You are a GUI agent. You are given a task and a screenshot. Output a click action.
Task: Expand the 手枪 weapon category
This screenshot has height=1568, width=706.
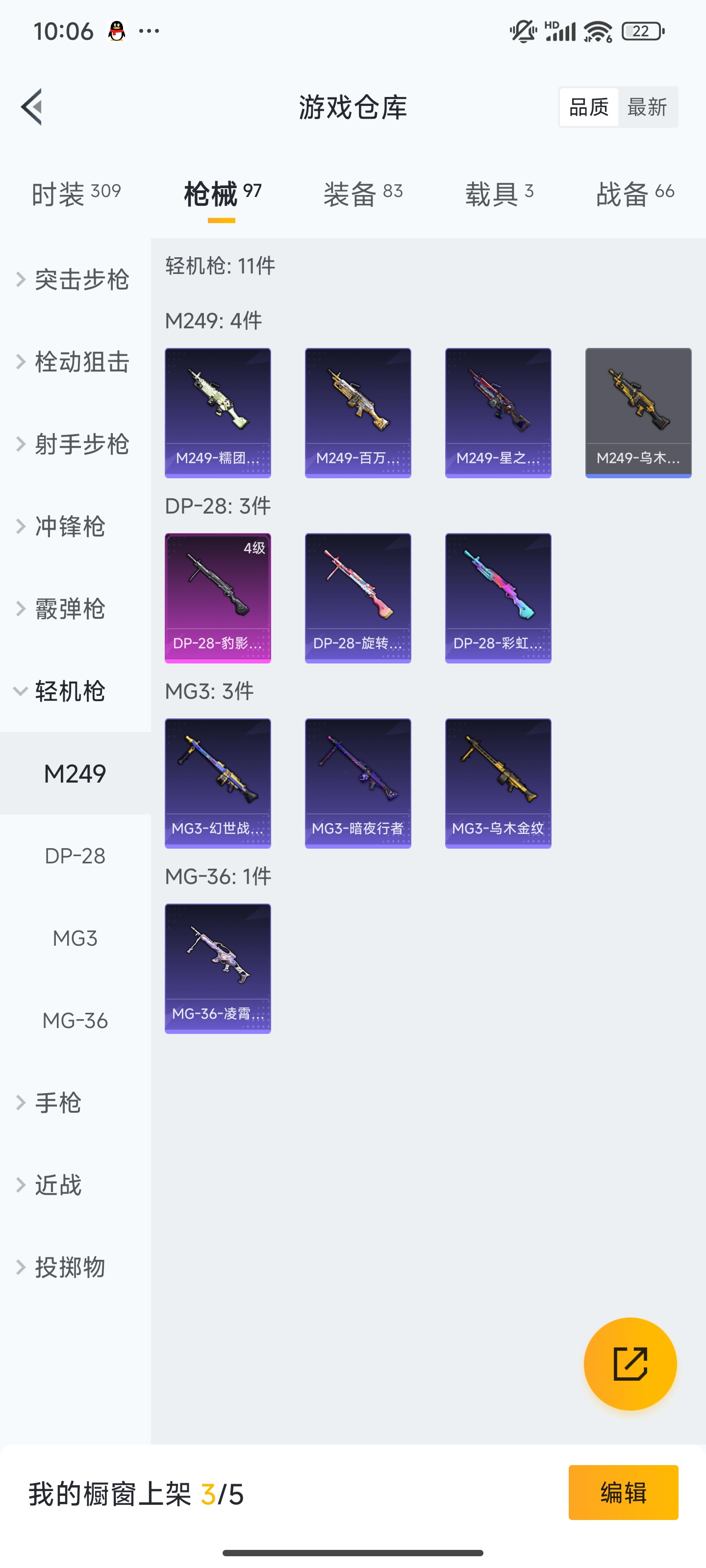61,1103
